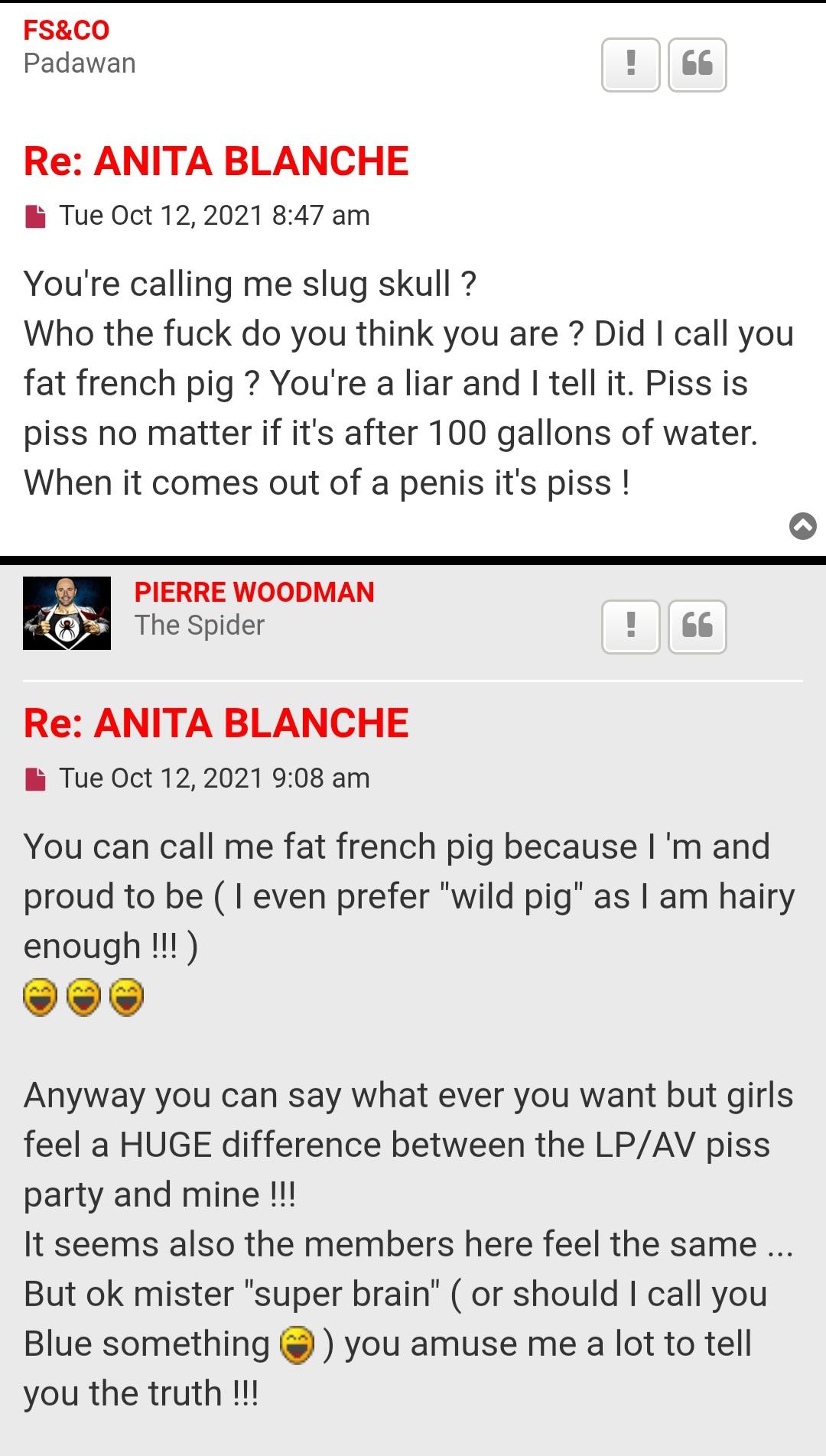
Task: Open PIERRE WOODMAN's profile
Action: (x=254, y=593)
